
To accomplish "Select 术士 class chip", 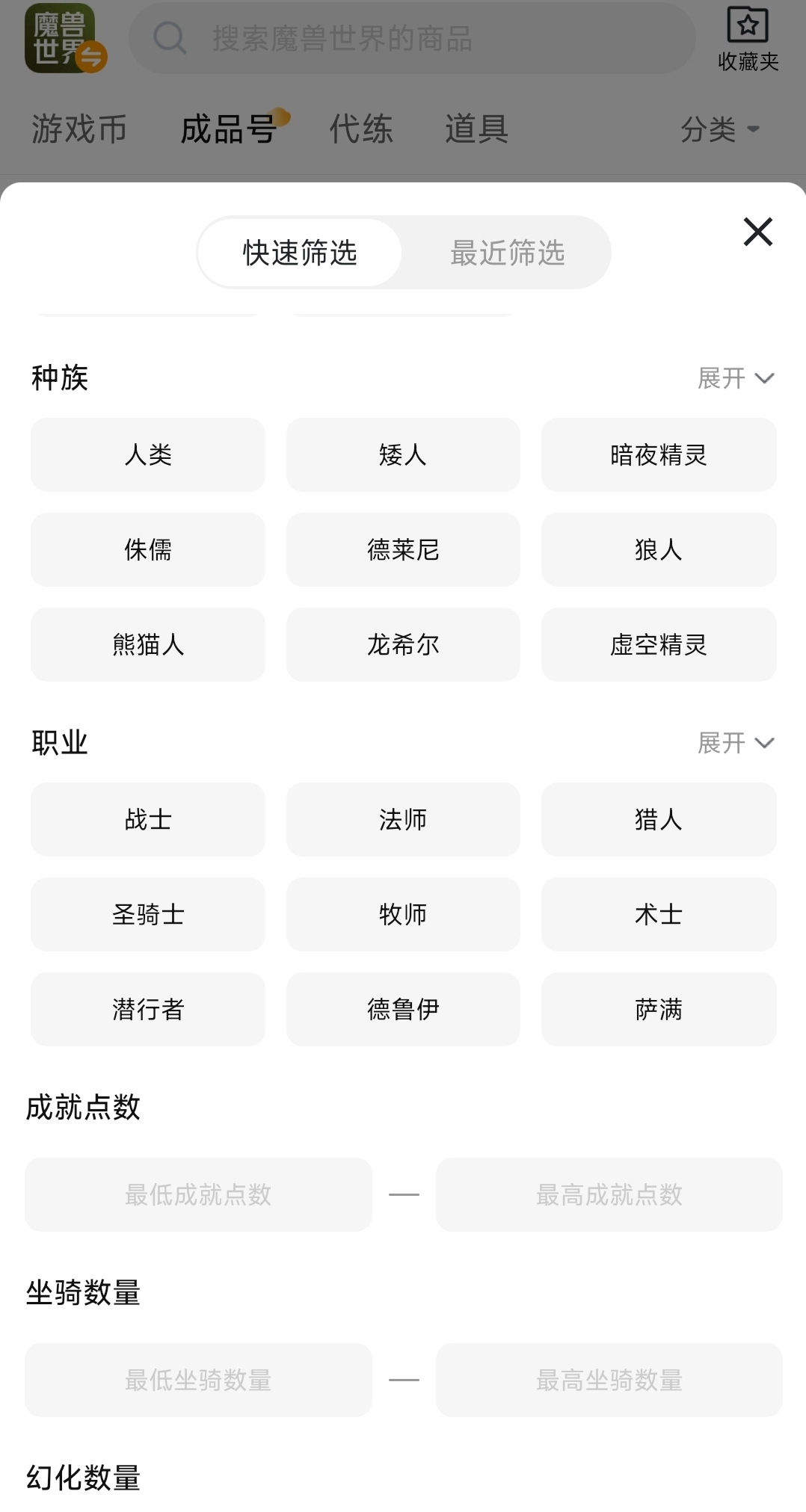I will pos(658,914).
